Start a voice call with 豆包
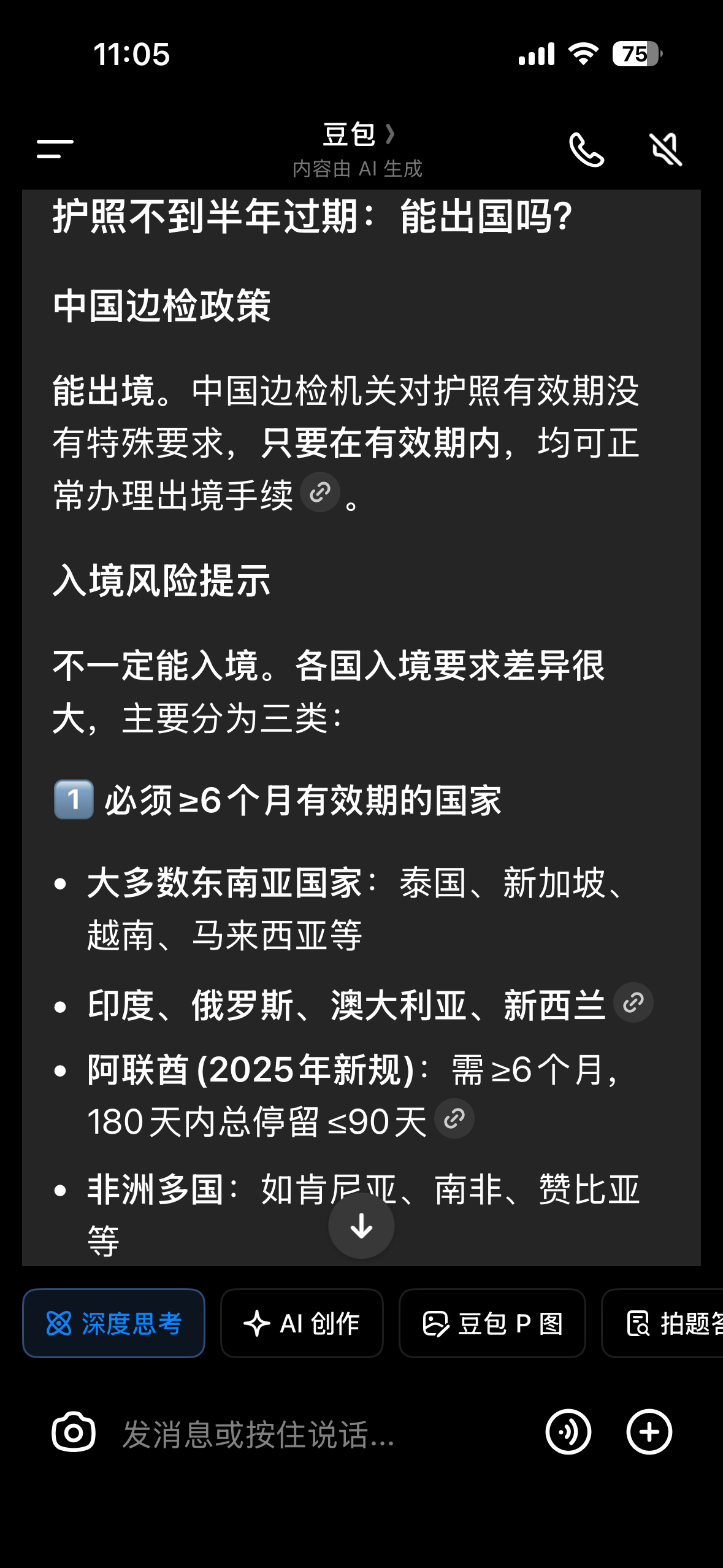This screenshot has height=1568, width=723. pyautogui.click(x=586, y=150)
